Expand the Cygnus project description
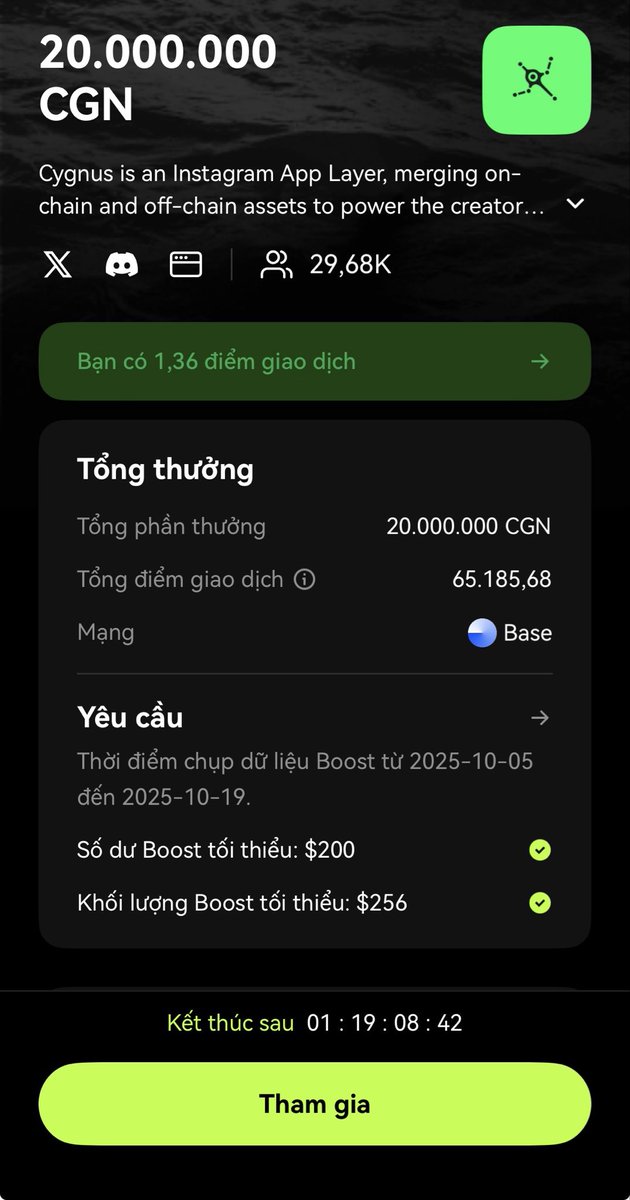 (x=575, y=204)
